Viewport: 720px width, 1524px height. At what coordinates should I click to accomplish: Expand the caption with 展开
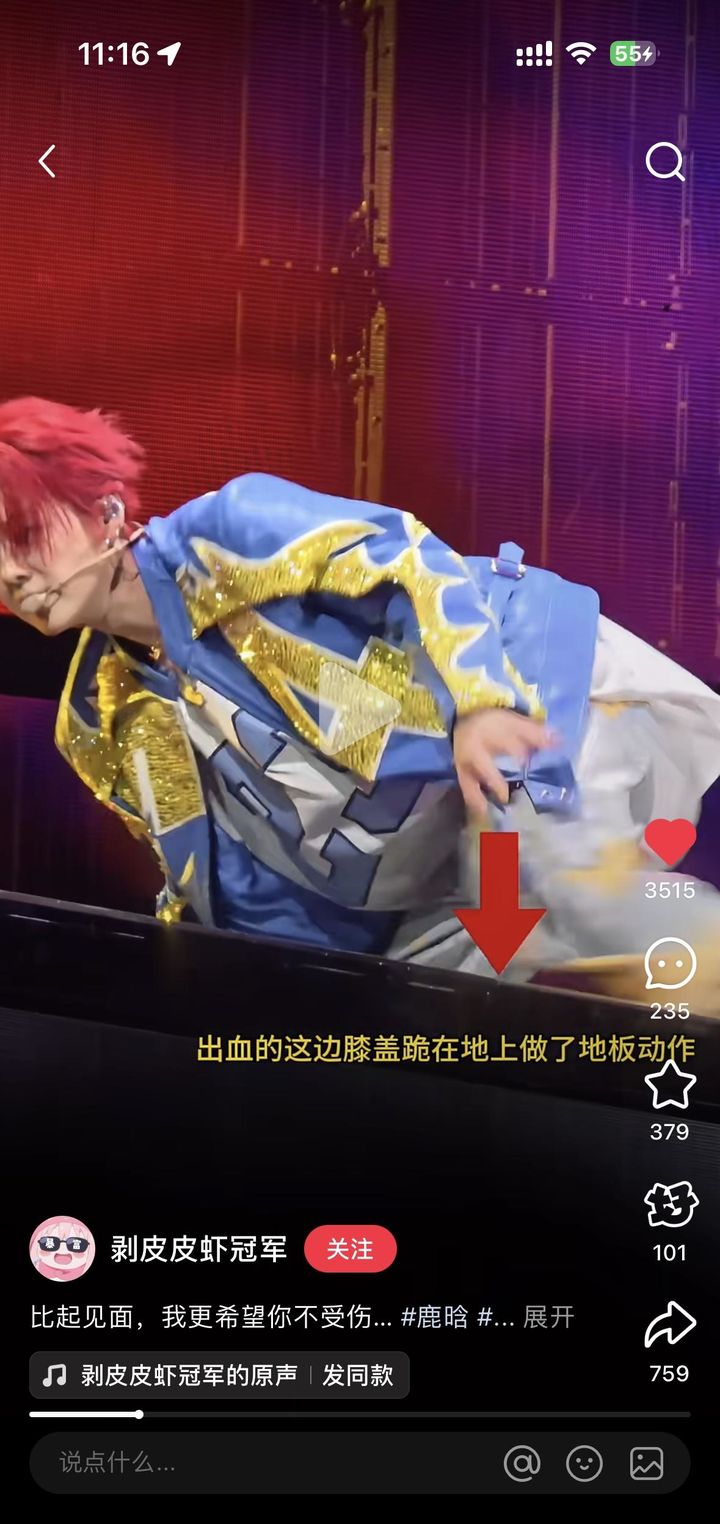coord(549,1317)
